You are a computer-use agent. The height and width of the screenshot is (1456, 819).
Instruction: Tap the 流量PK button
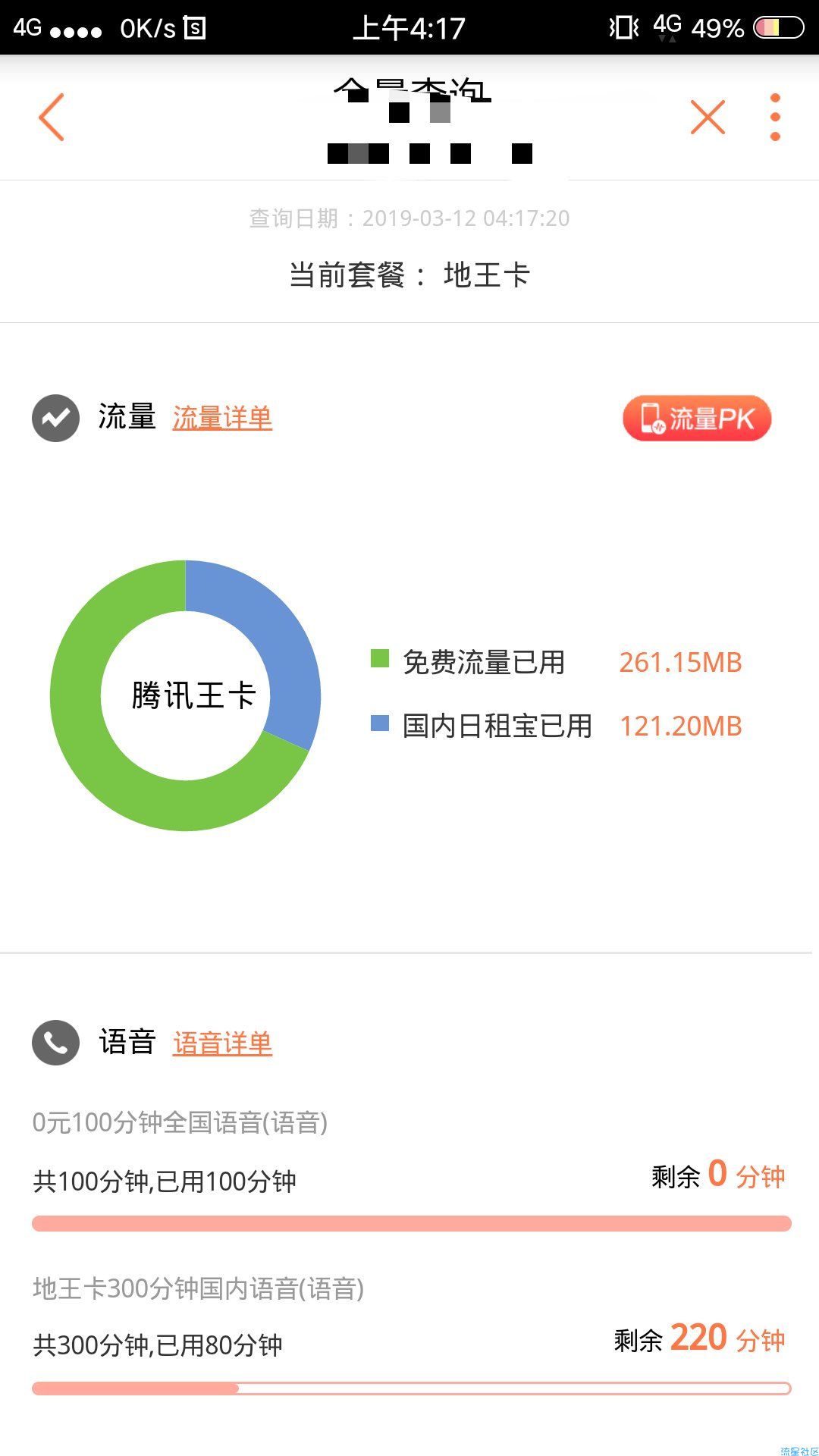click(x=696, y=419)
